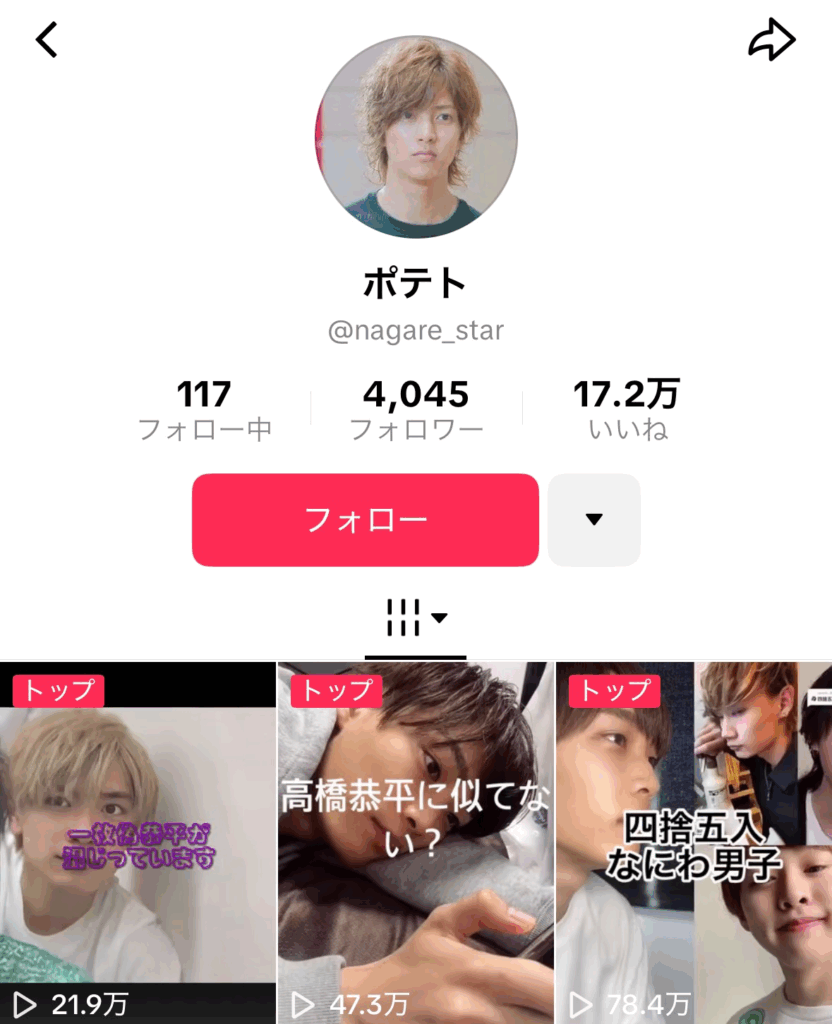Viewport: 832px width, 1024px height.
Task: Watch the 四捨五入なにわ男子 video
Action: tap(694, 840)
